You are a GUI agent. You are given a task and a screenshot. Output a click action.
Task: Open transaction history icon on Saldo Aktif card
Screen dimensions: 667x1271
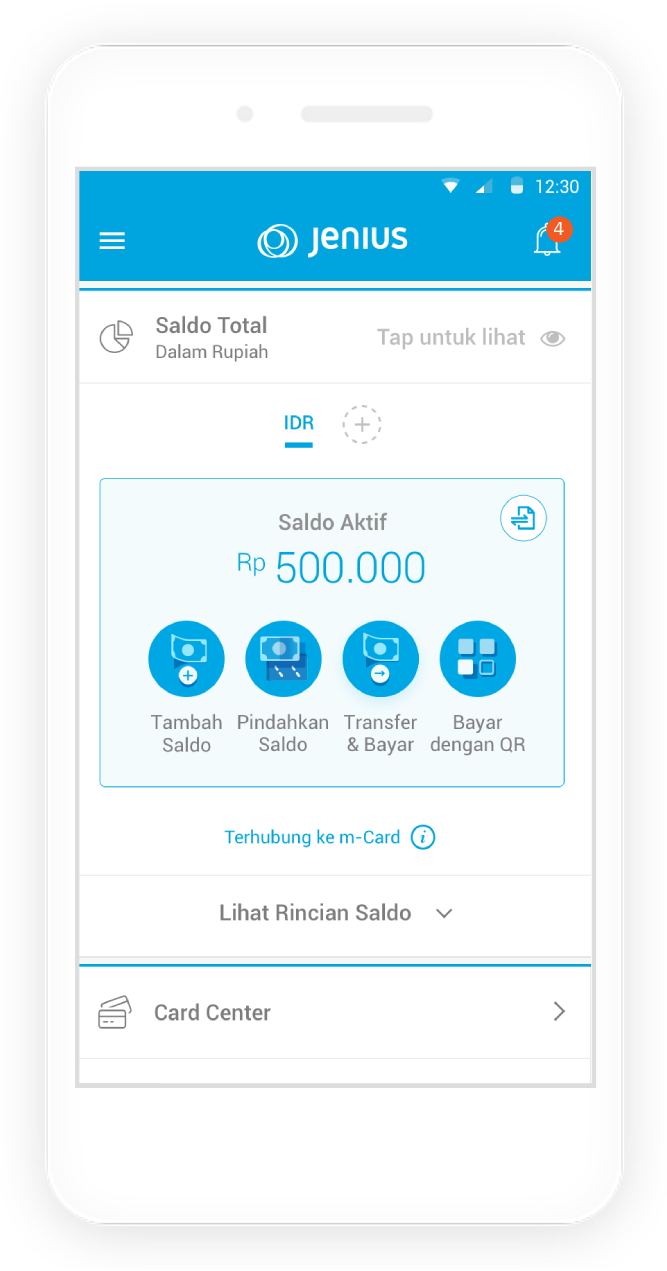[x=523, y=518]
